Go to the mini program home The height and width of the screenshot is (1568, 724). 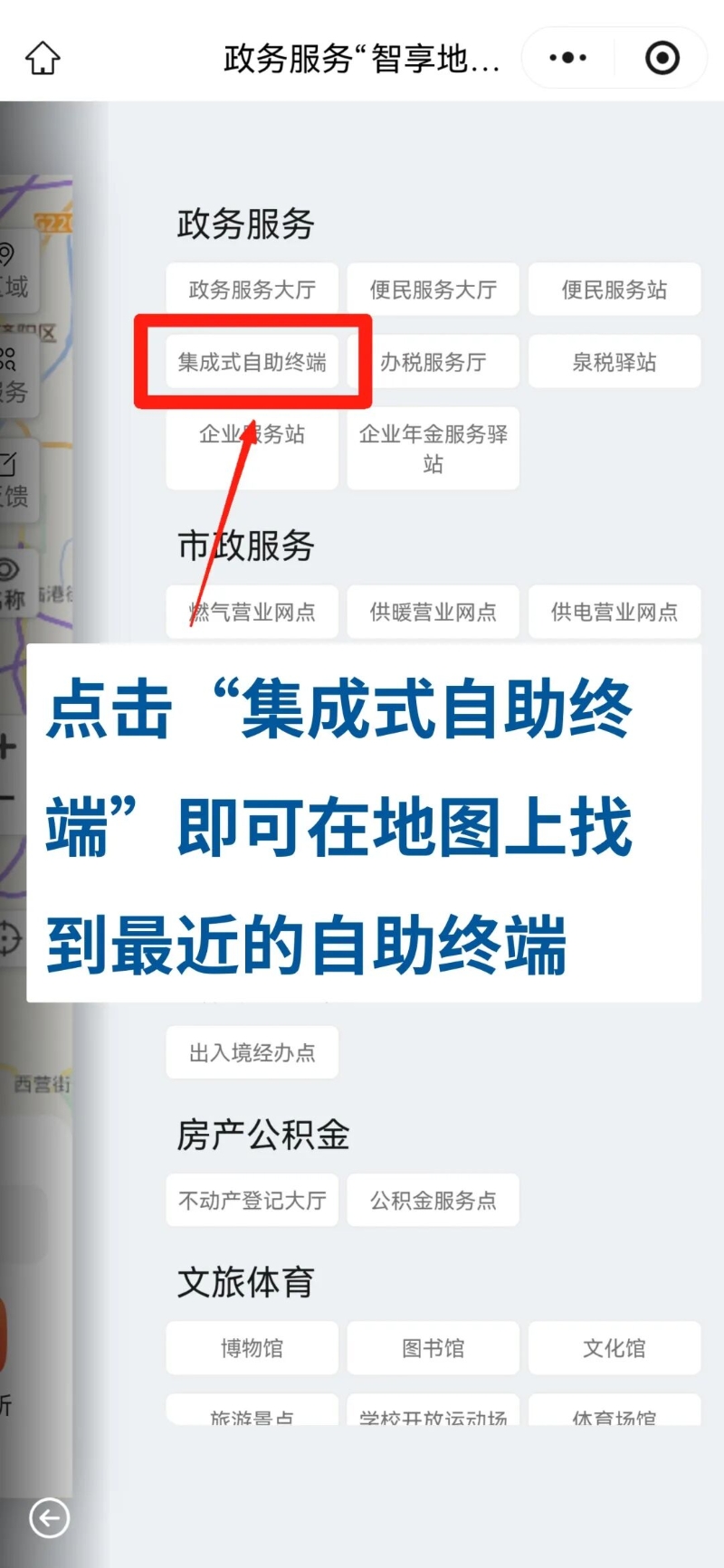pyautogui.click(x=43, y=58)
